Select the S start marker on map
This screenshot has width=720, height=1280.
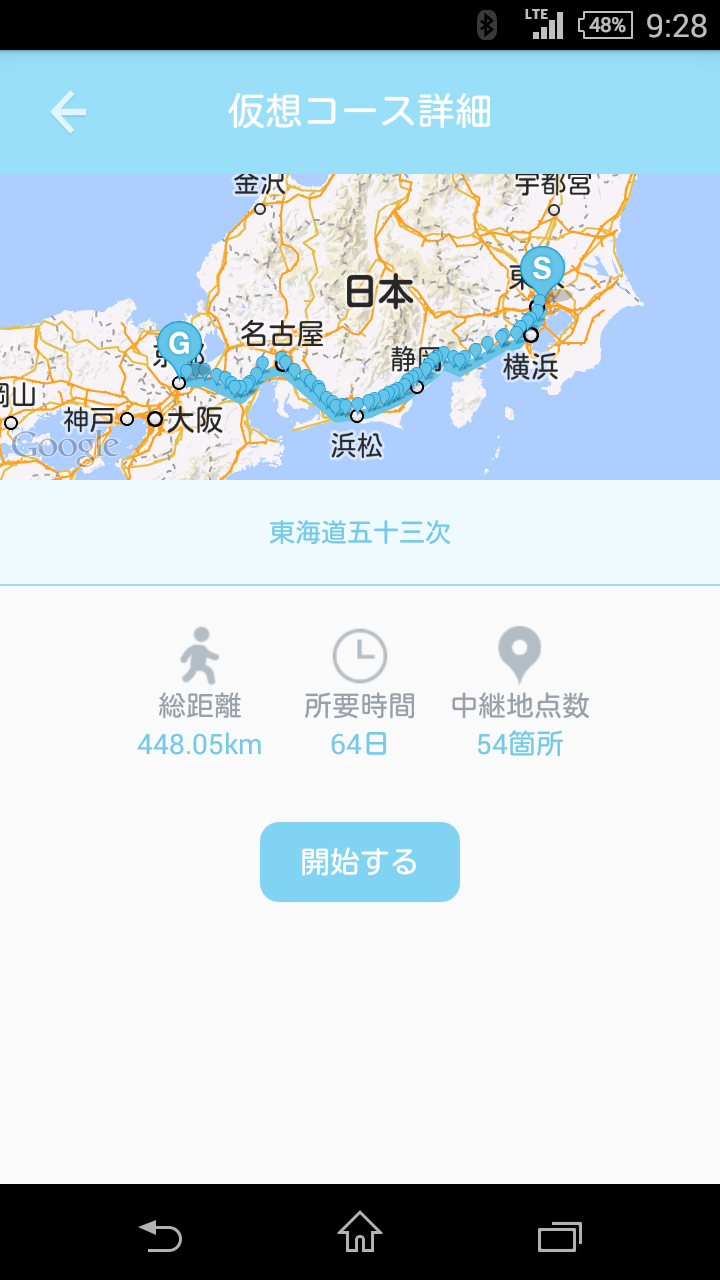(542, 271)
